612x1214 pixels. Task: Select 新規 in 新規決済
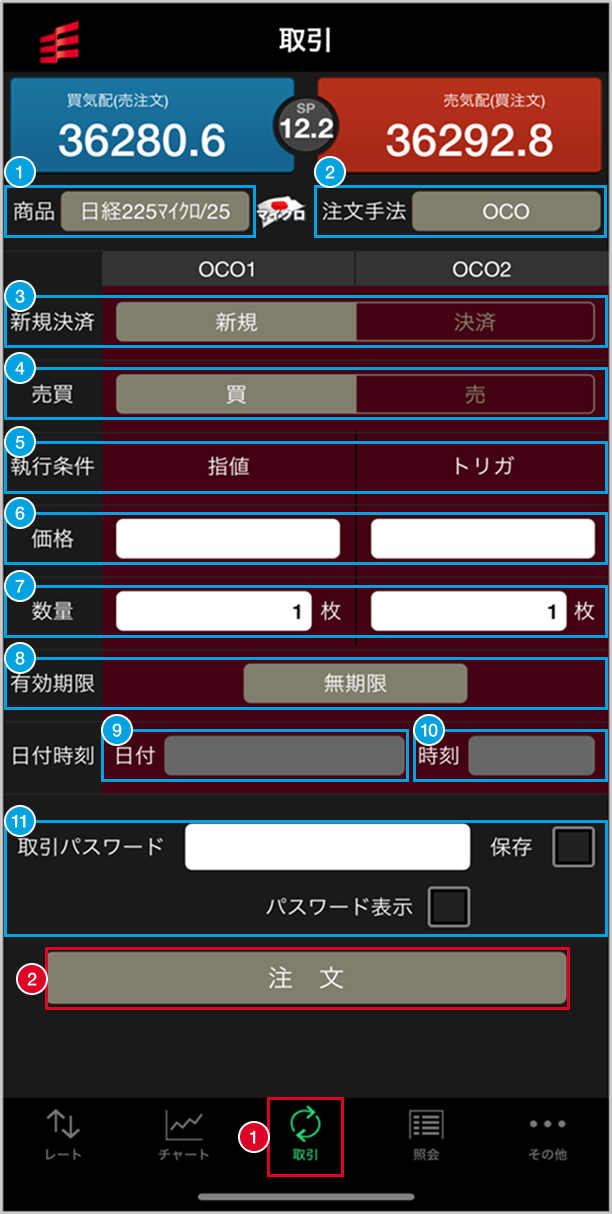coord(236,323)
